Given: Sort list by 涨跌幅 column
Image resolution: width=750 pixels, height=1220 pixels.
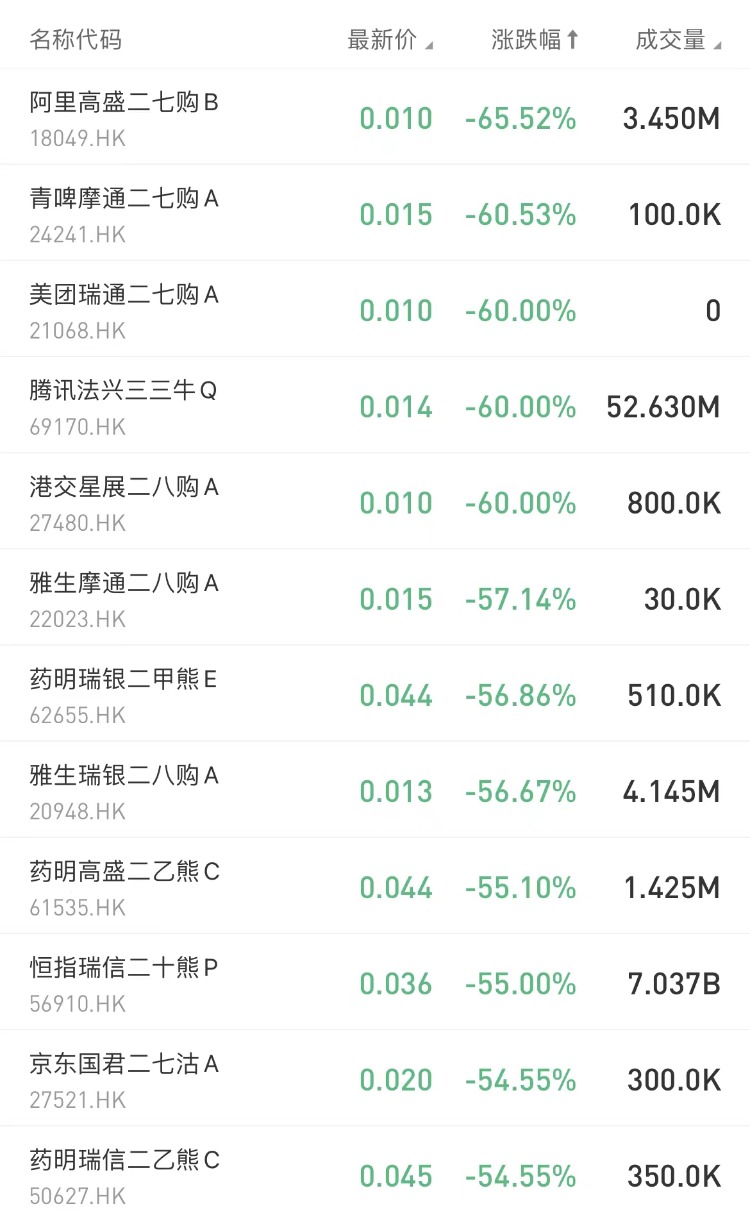Looking at the screenshot, I should 534,40.
